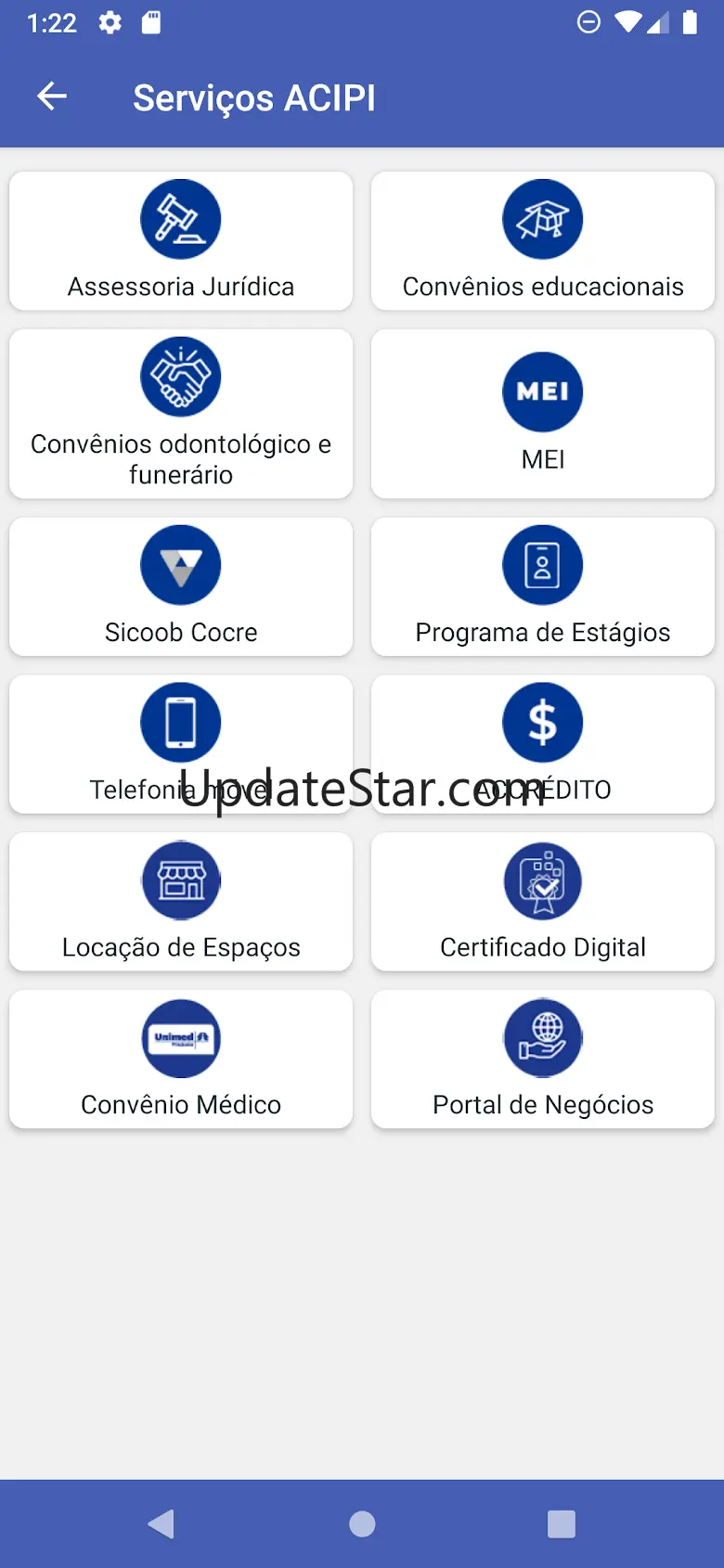Go back from Serviços ACIPI
The height and width of the screenshot is (1568, 724).
click(x=52, y=96)
